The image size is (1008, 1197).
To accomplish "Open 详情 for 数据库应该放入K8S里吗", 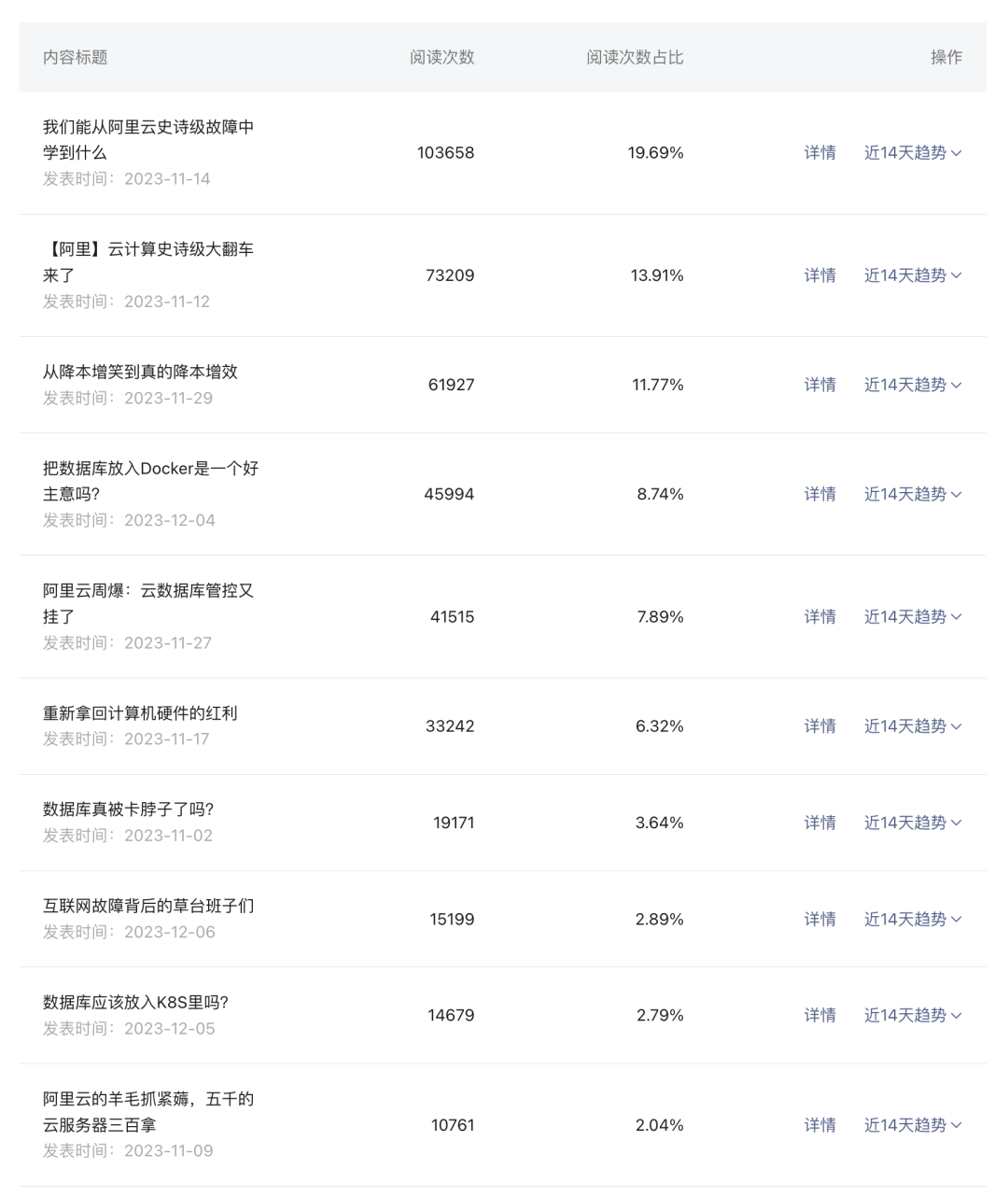I will coord(819,1015).
